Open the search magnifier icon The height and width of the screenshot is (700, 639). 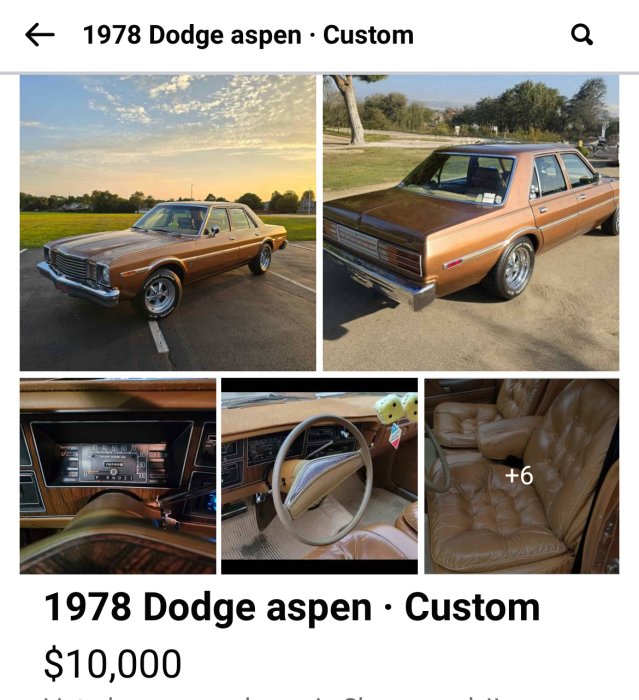[582, 35]
